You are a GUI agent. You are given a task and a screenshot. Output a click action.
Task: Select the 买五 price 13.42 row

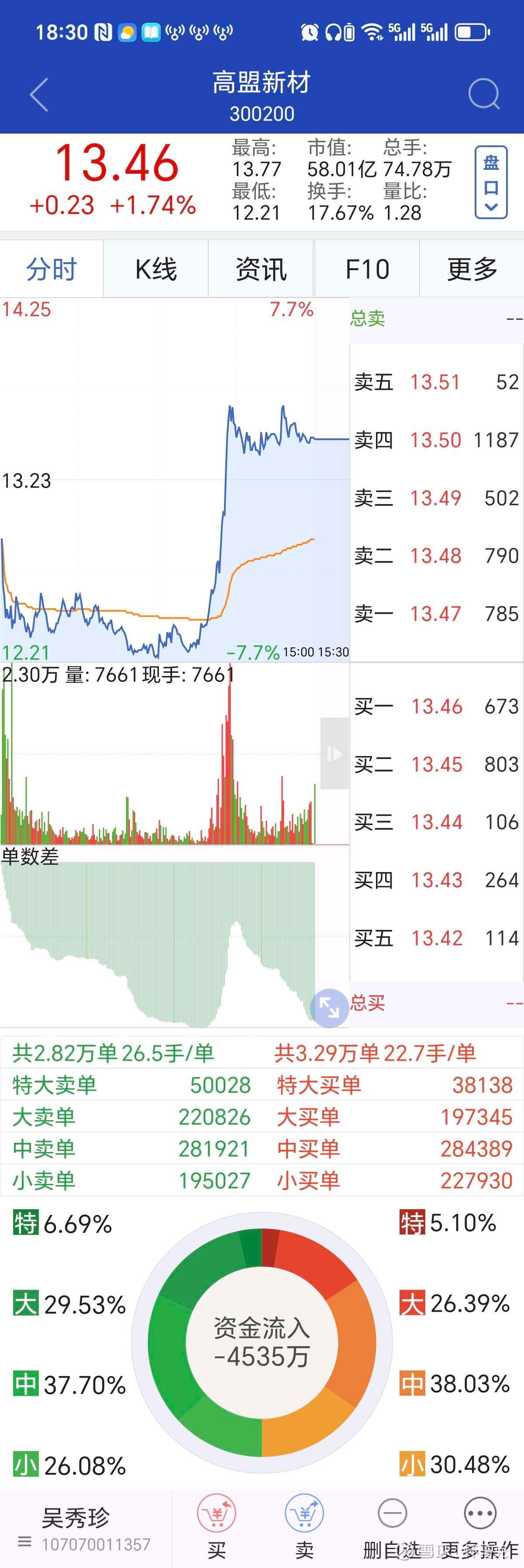tap(436, 938)
